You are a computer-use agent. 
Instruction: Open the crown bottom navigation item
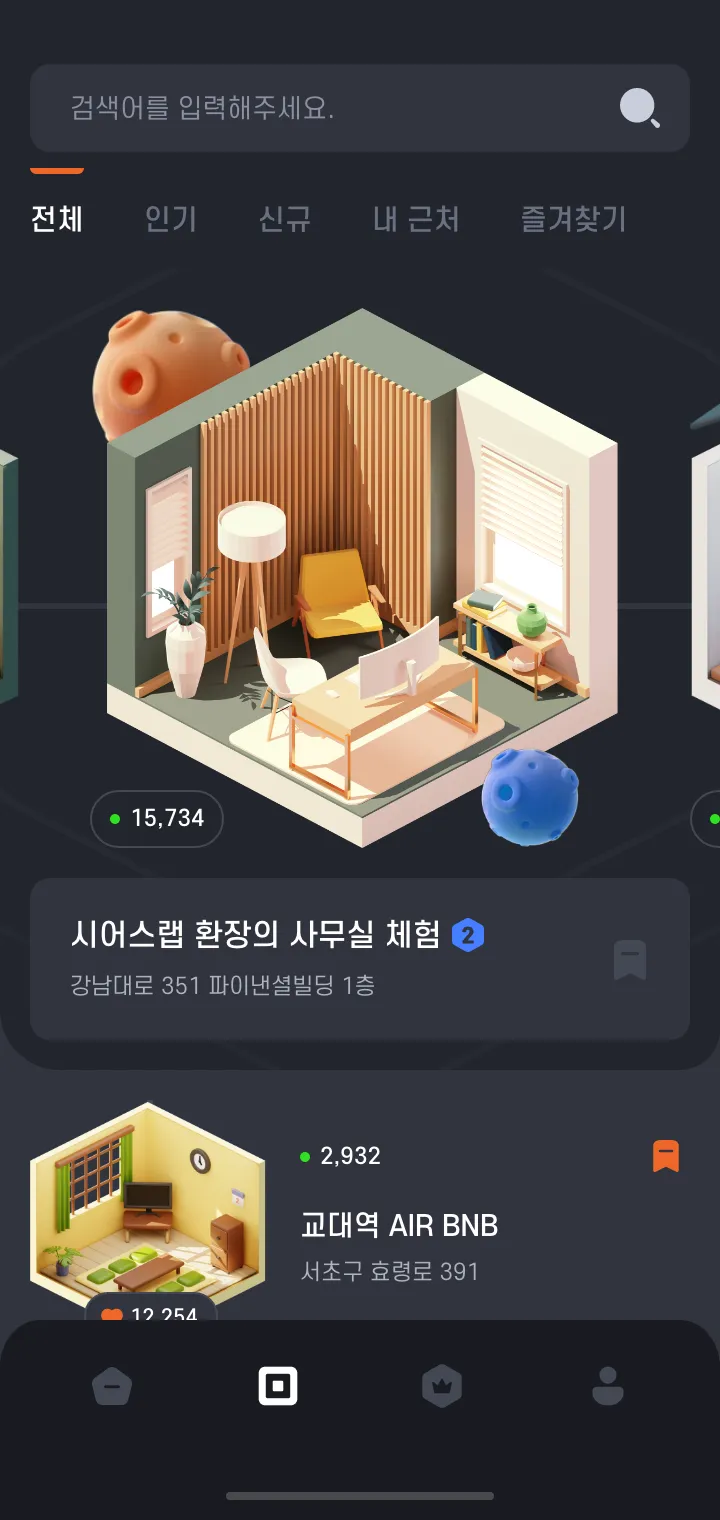point(442,1387)
